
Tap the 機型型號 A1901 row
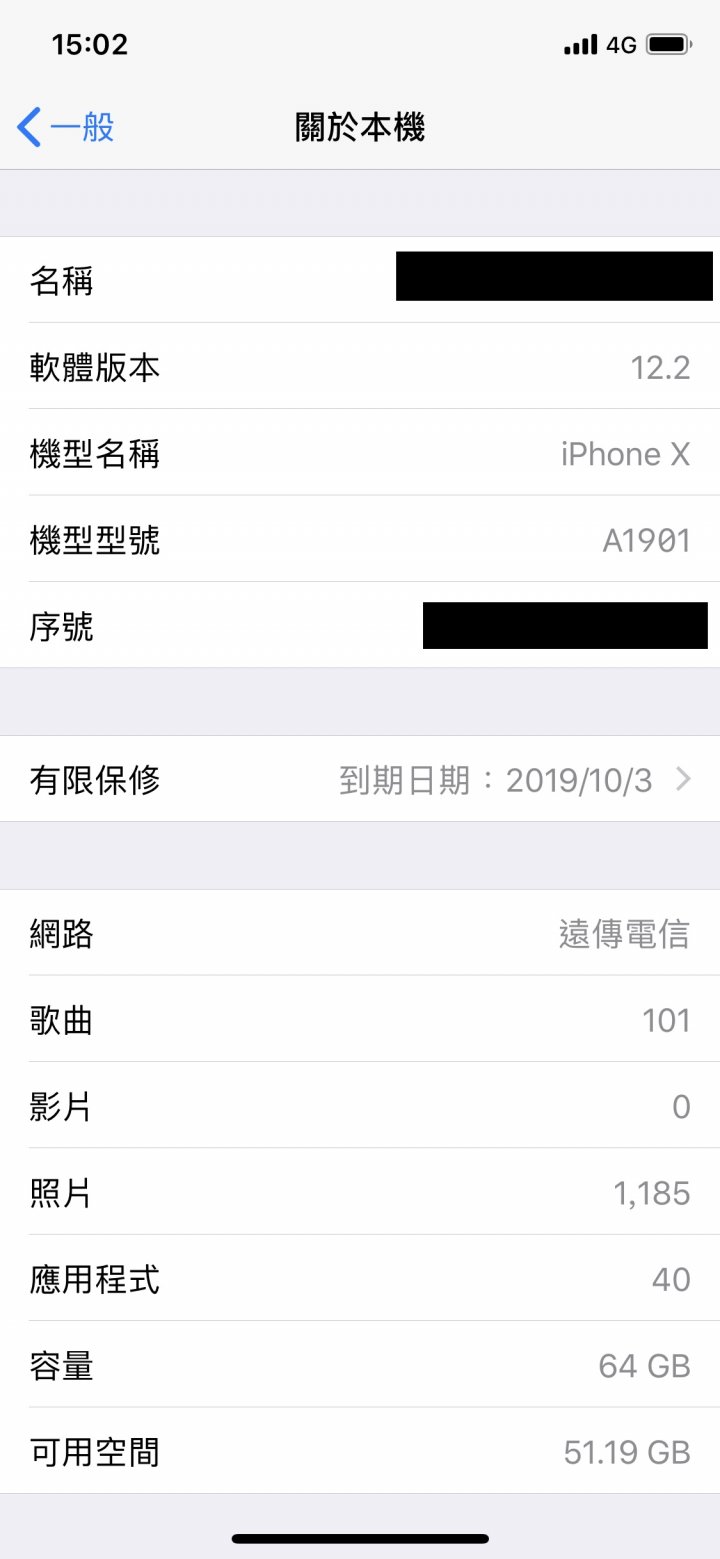360,540
